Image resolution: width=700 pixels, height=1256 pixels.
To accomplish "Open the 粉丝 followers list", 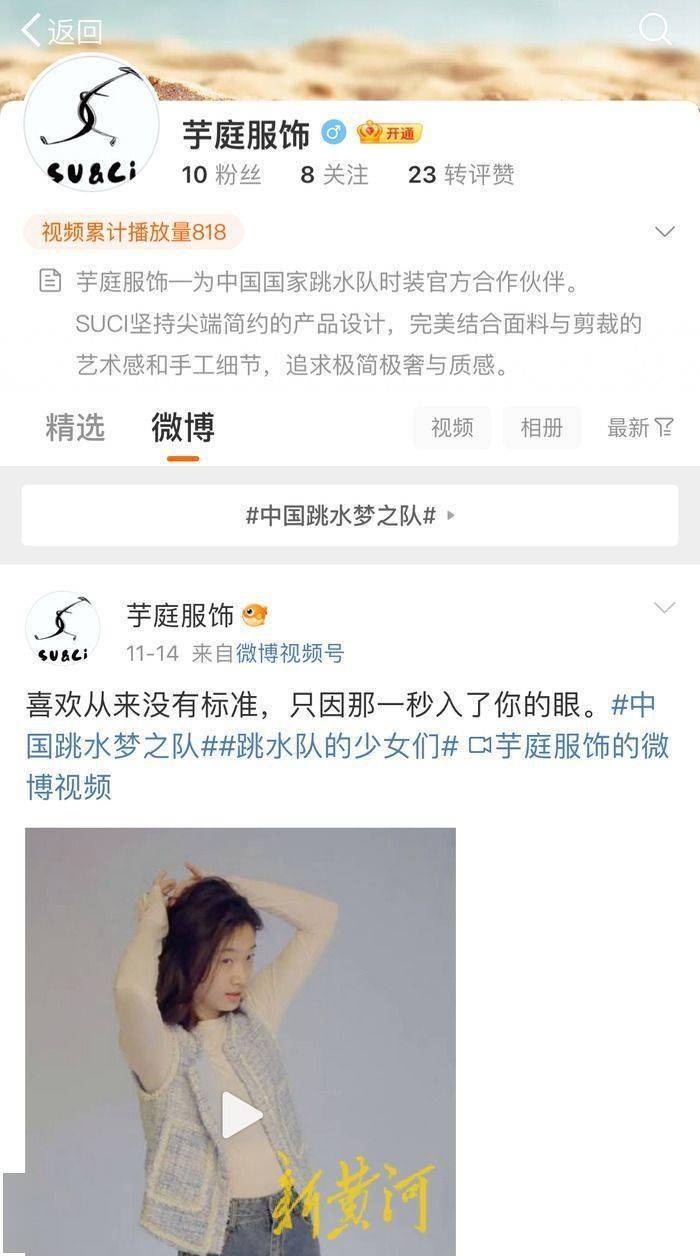I will pyautogui.click(x=221, y=175).
